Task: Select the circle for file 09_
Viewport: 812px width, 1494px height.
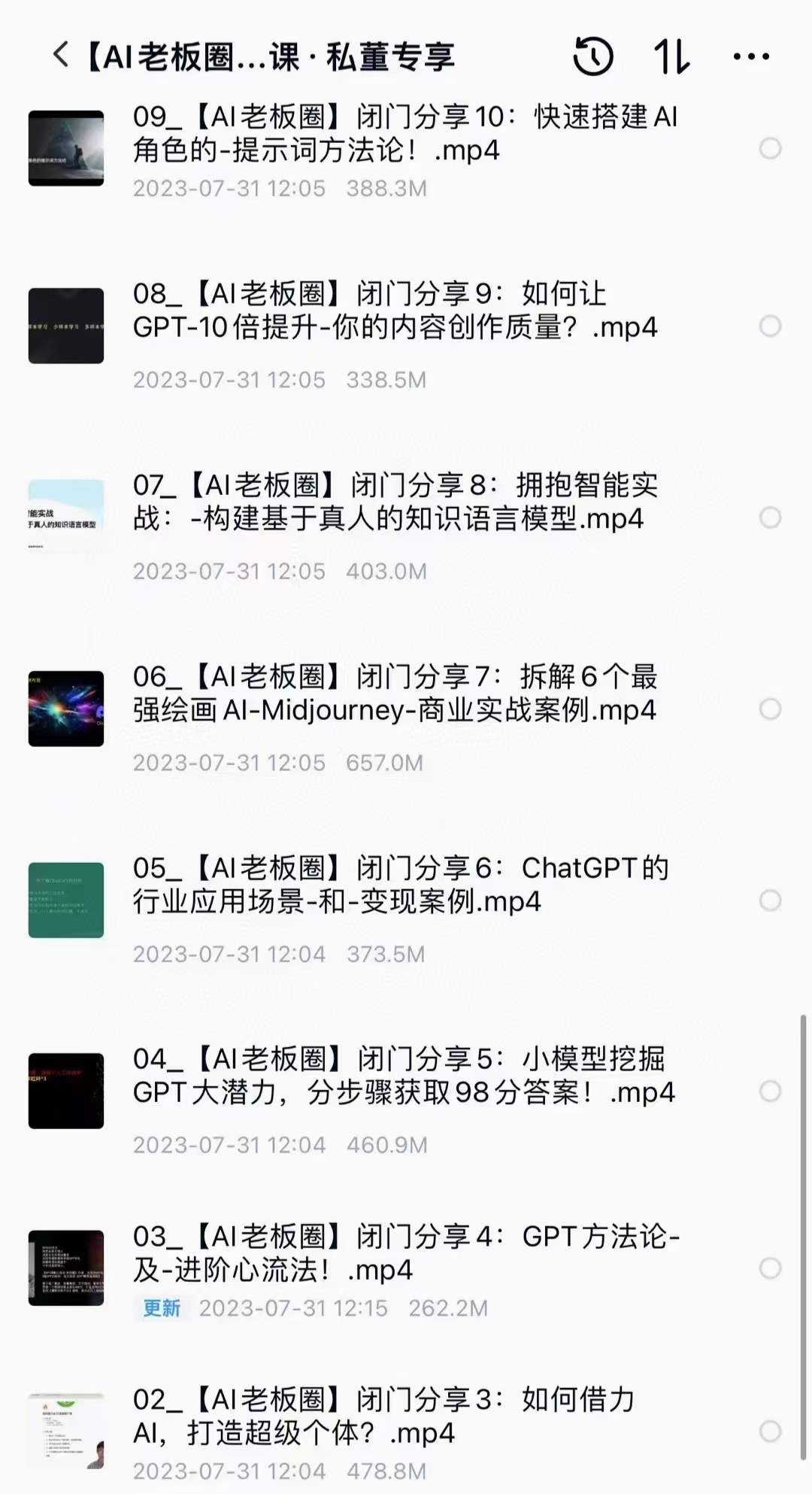Action: pos(770,148)
